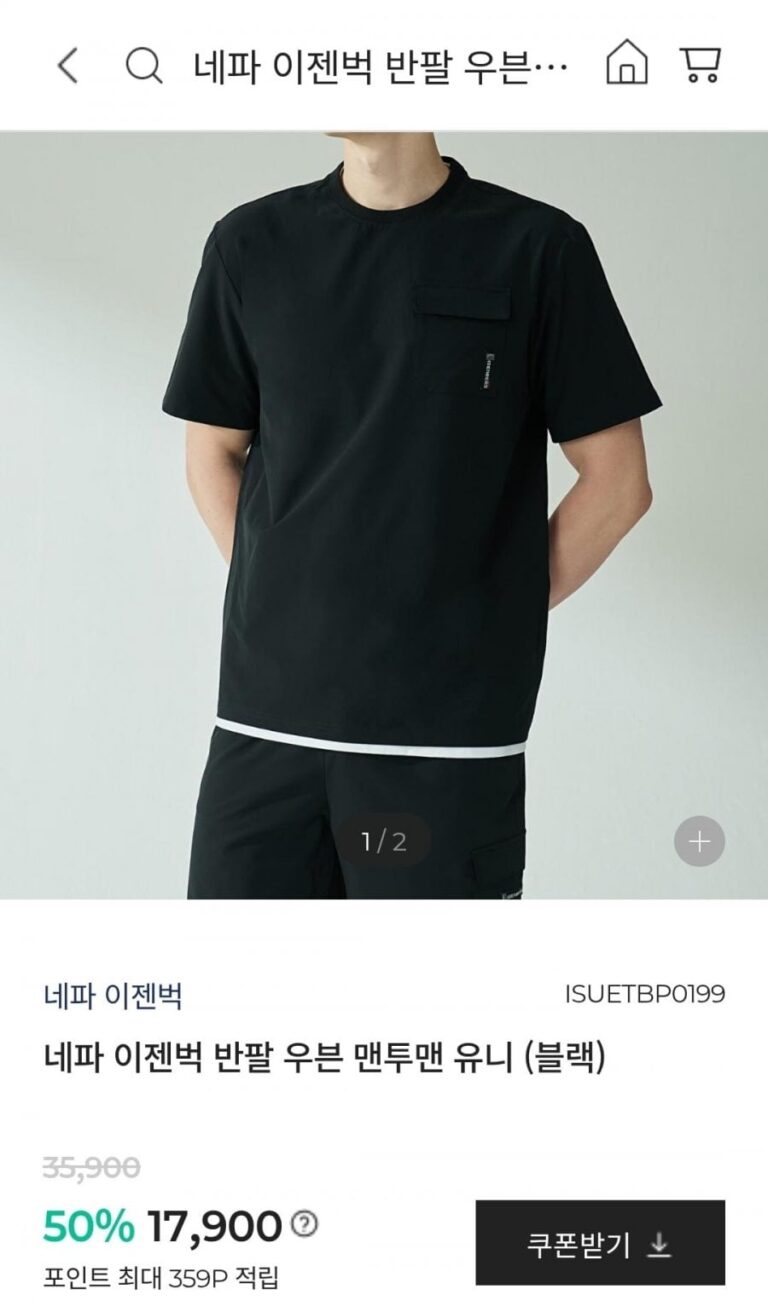Tap the 쿠폰받기 coupon download button
This screenshot has width=768, height=1301.
click(x=599, y=1244)
